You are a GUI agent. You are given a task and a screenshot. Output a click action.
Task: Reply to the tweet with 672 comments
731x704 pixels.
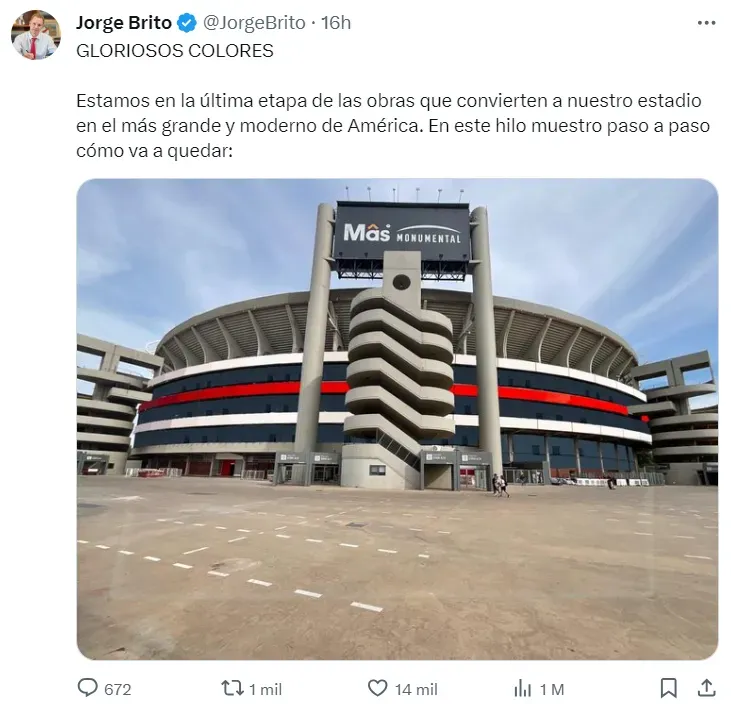[x=89, y=688]
